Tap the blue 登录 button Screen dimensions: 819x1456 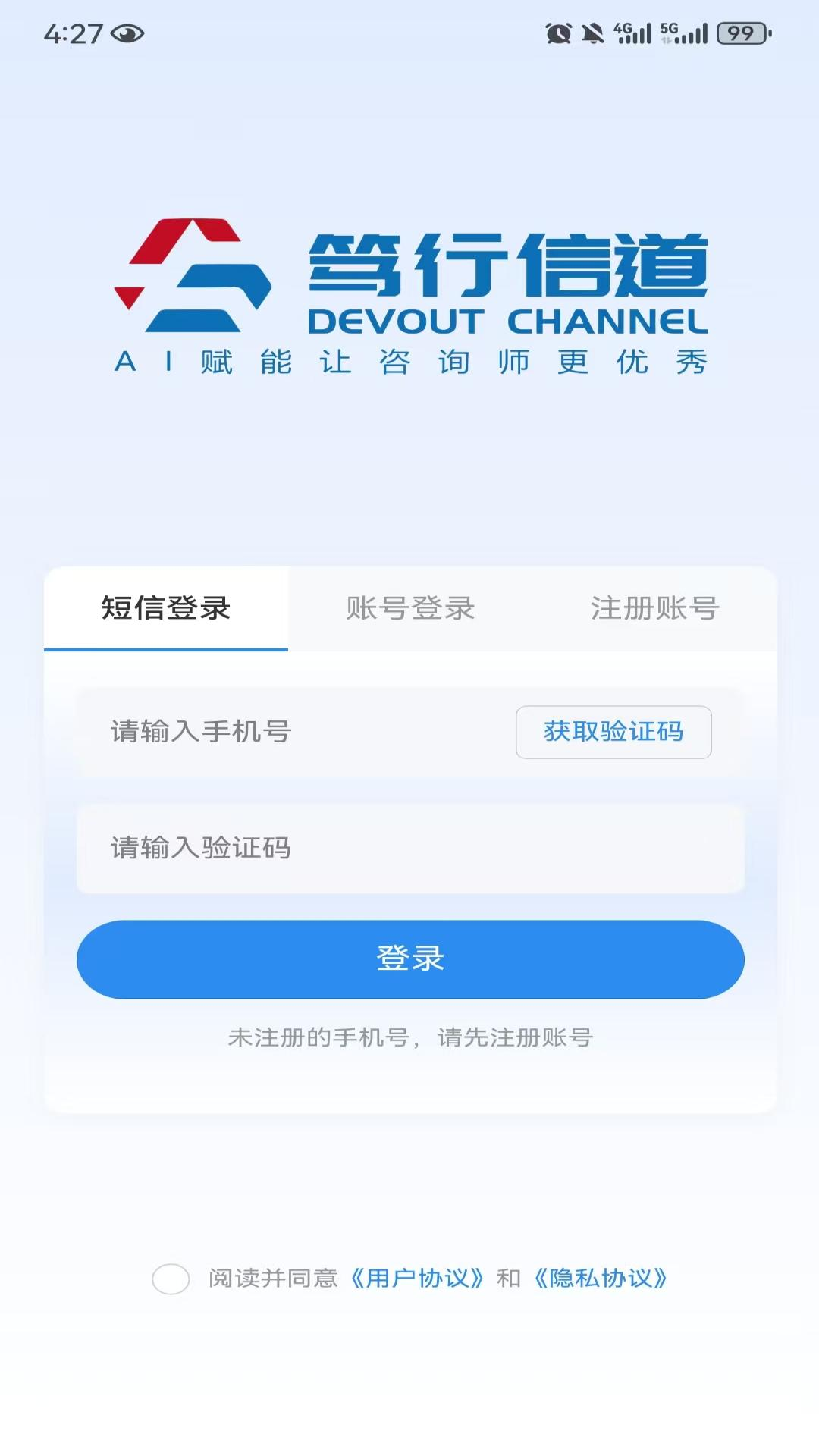(x=409, y=959)
